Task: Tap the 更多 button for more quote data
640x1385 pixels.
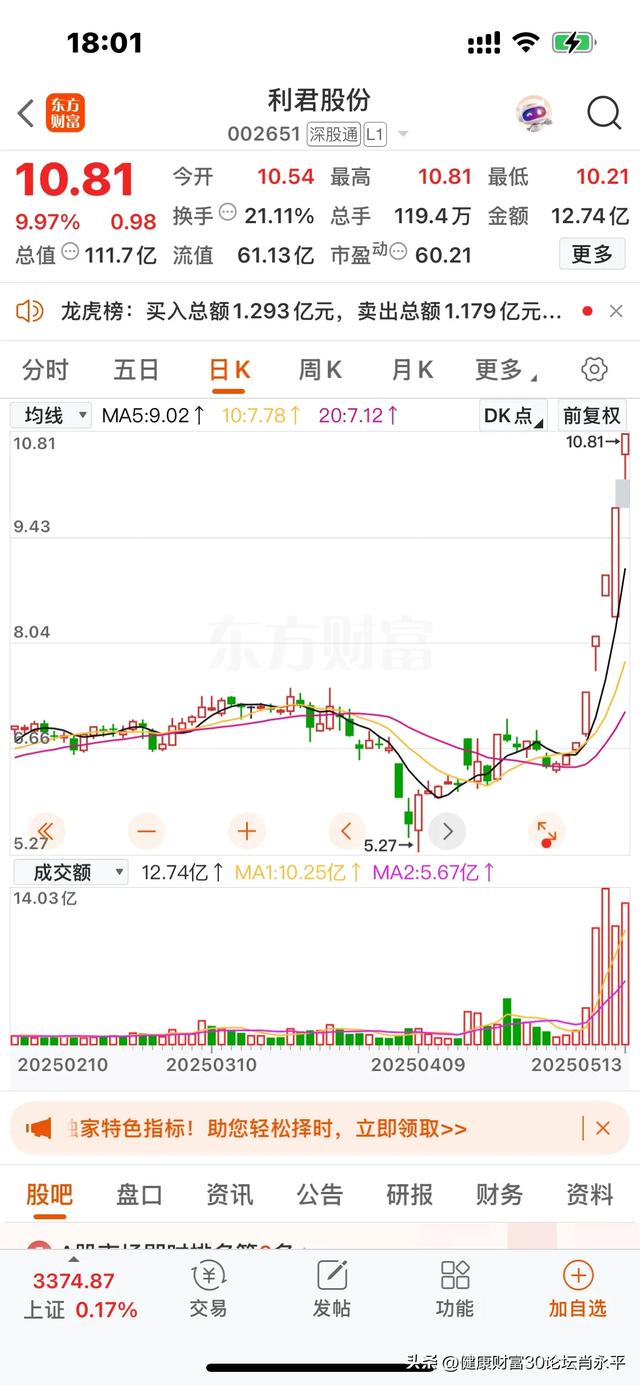Action: [x=592, y=254]
